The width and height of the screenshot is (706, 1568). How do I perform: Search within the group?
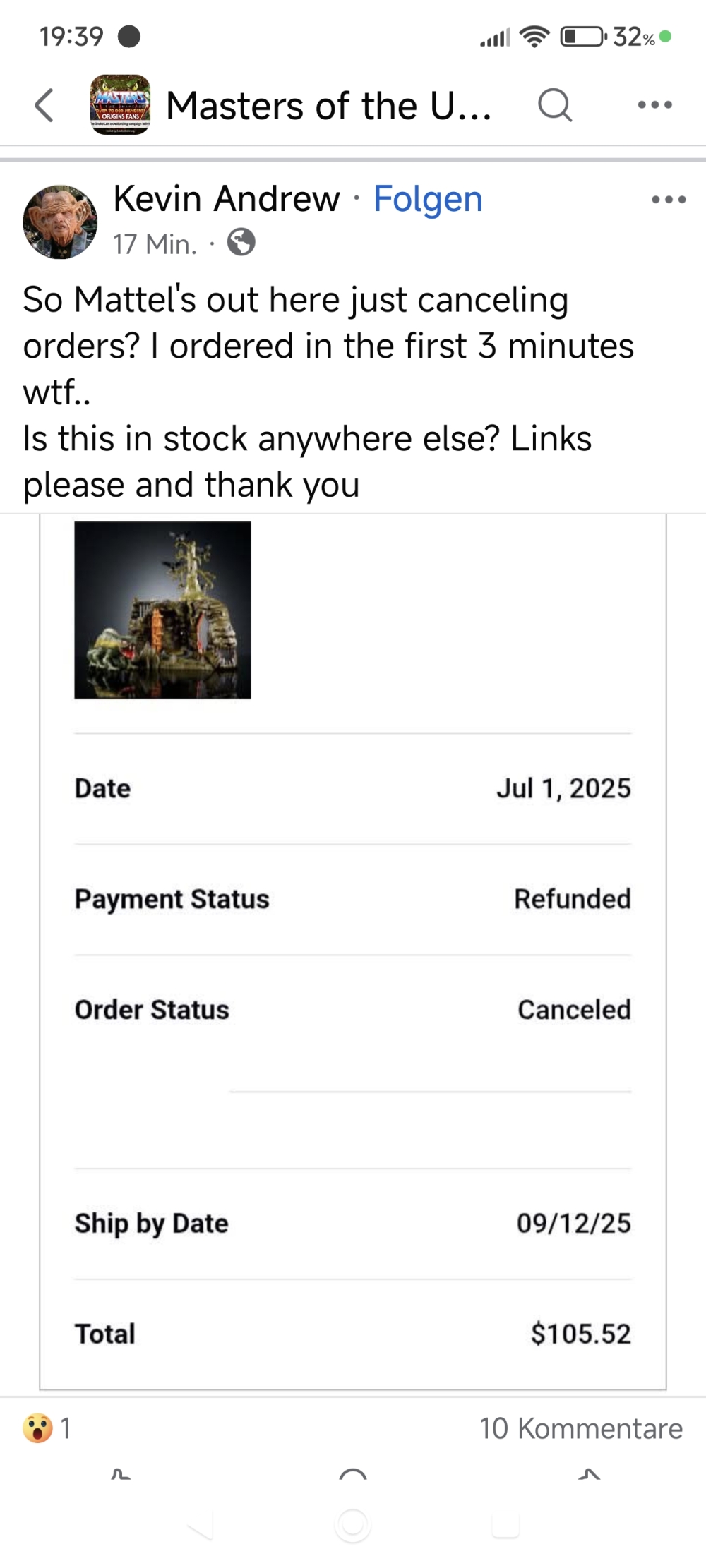(x=555, y=106)
